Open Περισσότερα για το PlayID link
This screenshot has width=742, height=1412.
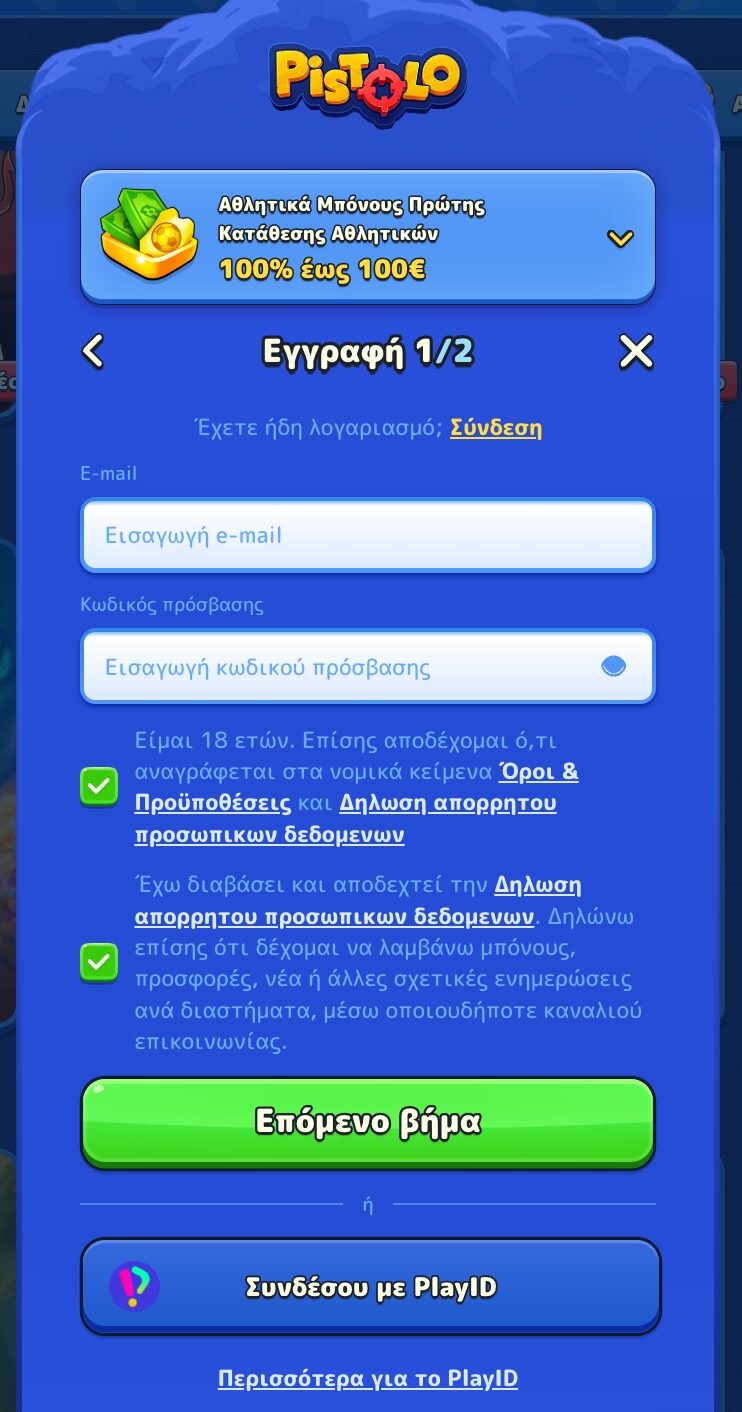367,1378
